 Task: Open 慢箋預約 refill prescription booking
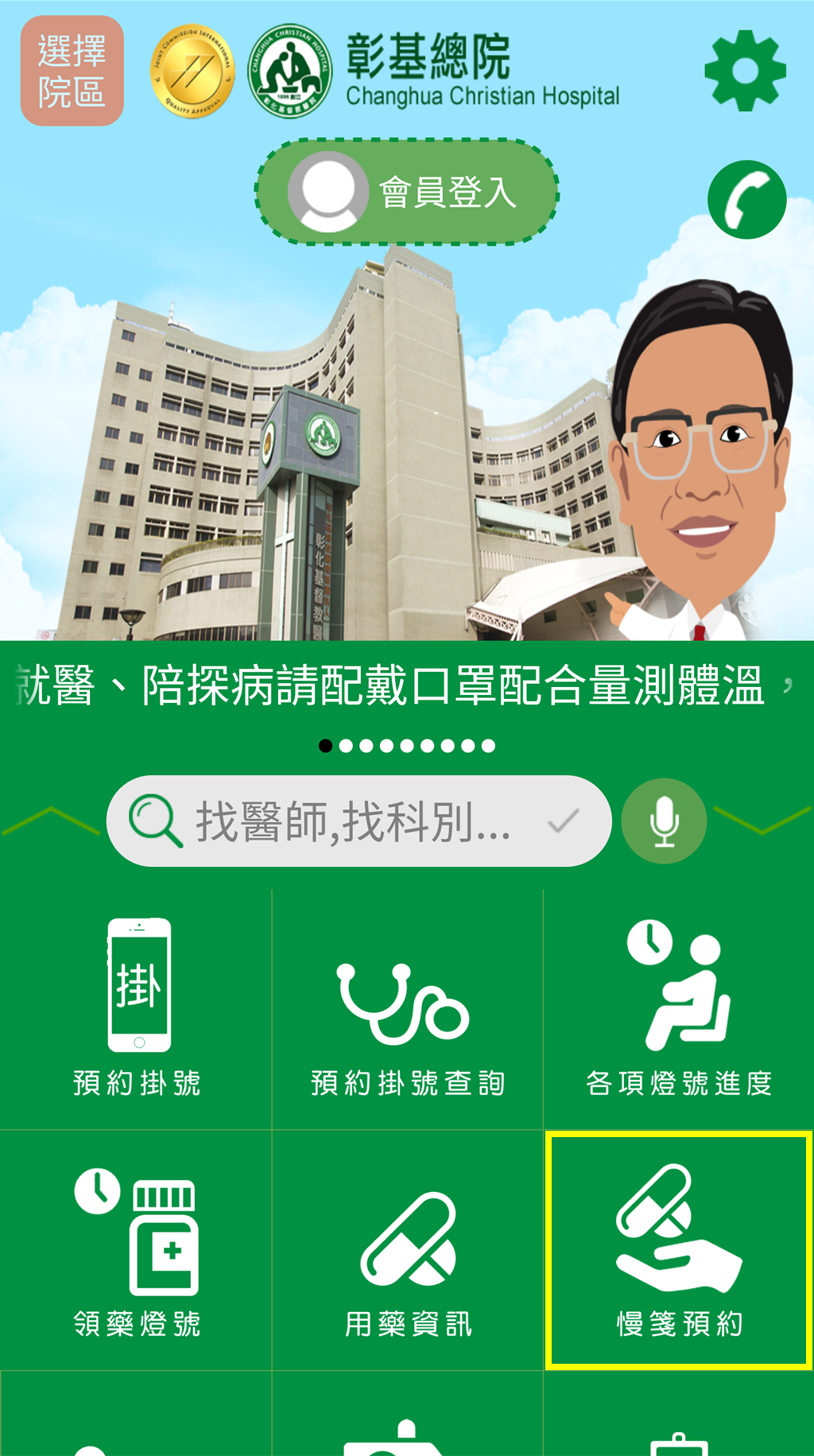click(679, 1250)
